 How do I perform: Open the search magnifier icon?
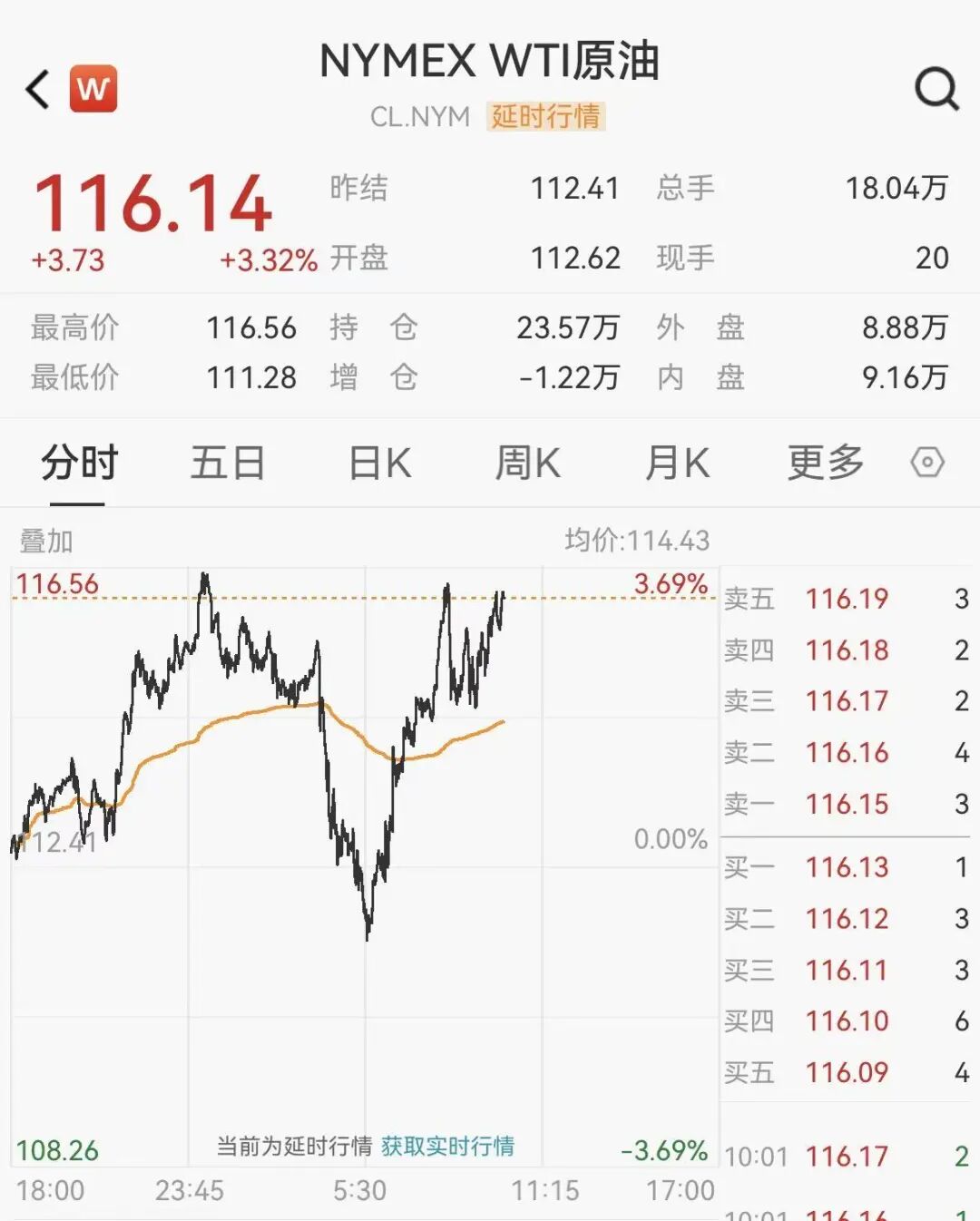tap(936, 89)
